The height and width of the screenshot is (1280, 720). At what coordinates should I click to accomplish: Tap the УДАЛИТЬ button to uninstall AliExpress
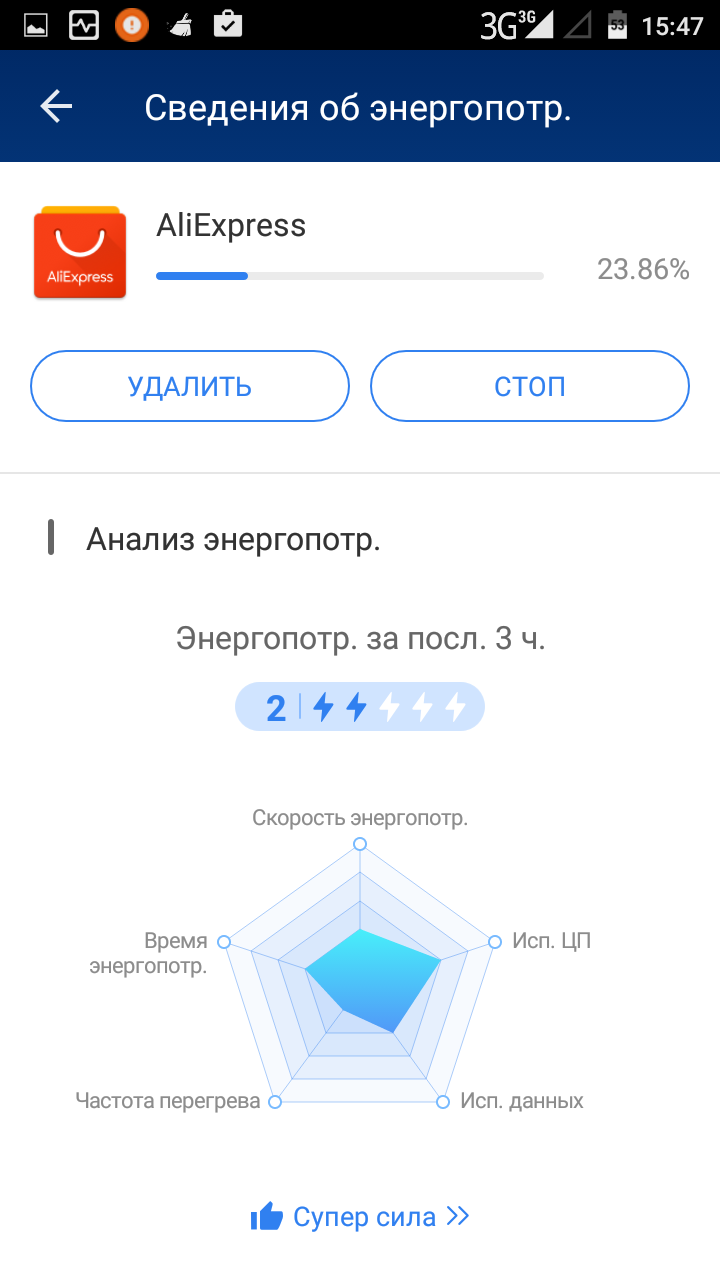click(190, 386)
